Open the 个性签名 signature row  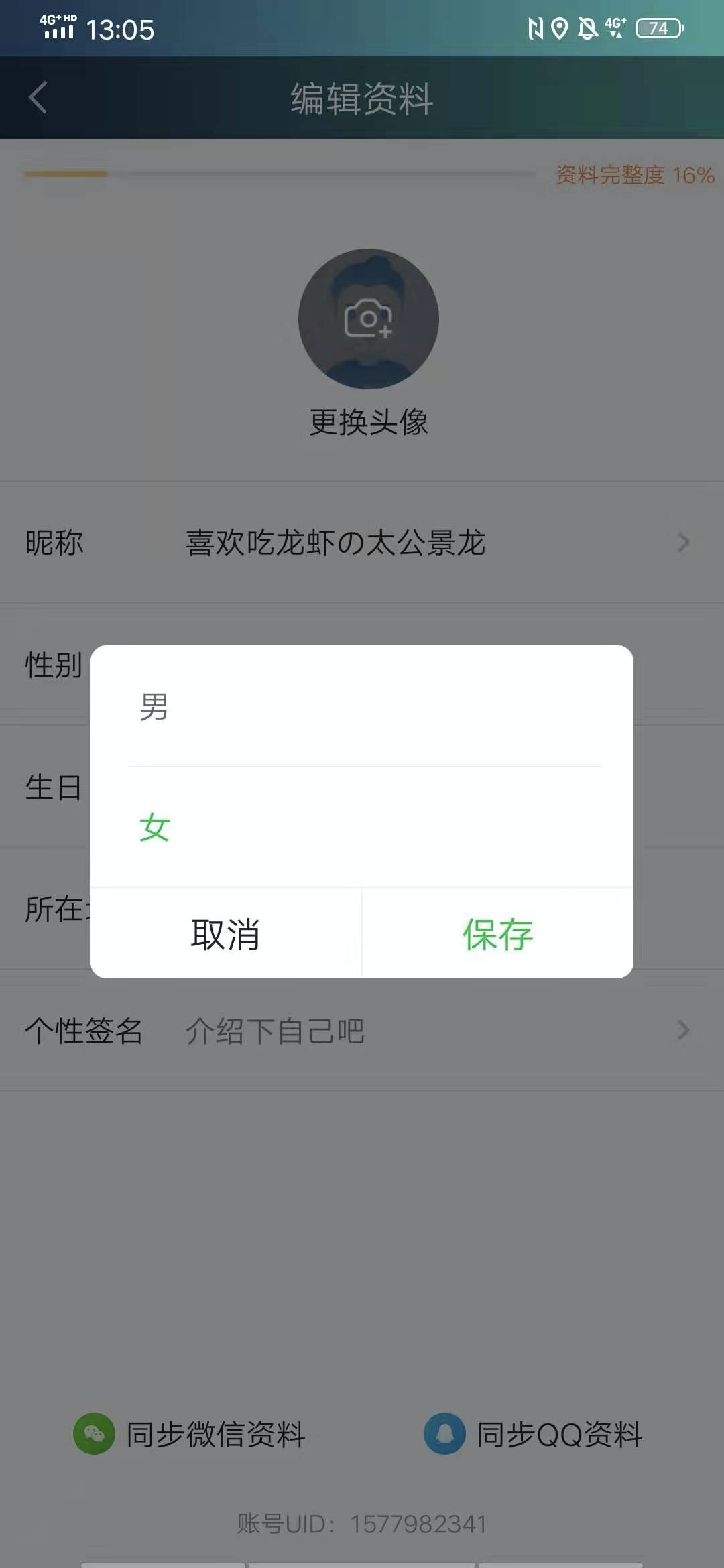(x=362, y=1030)
